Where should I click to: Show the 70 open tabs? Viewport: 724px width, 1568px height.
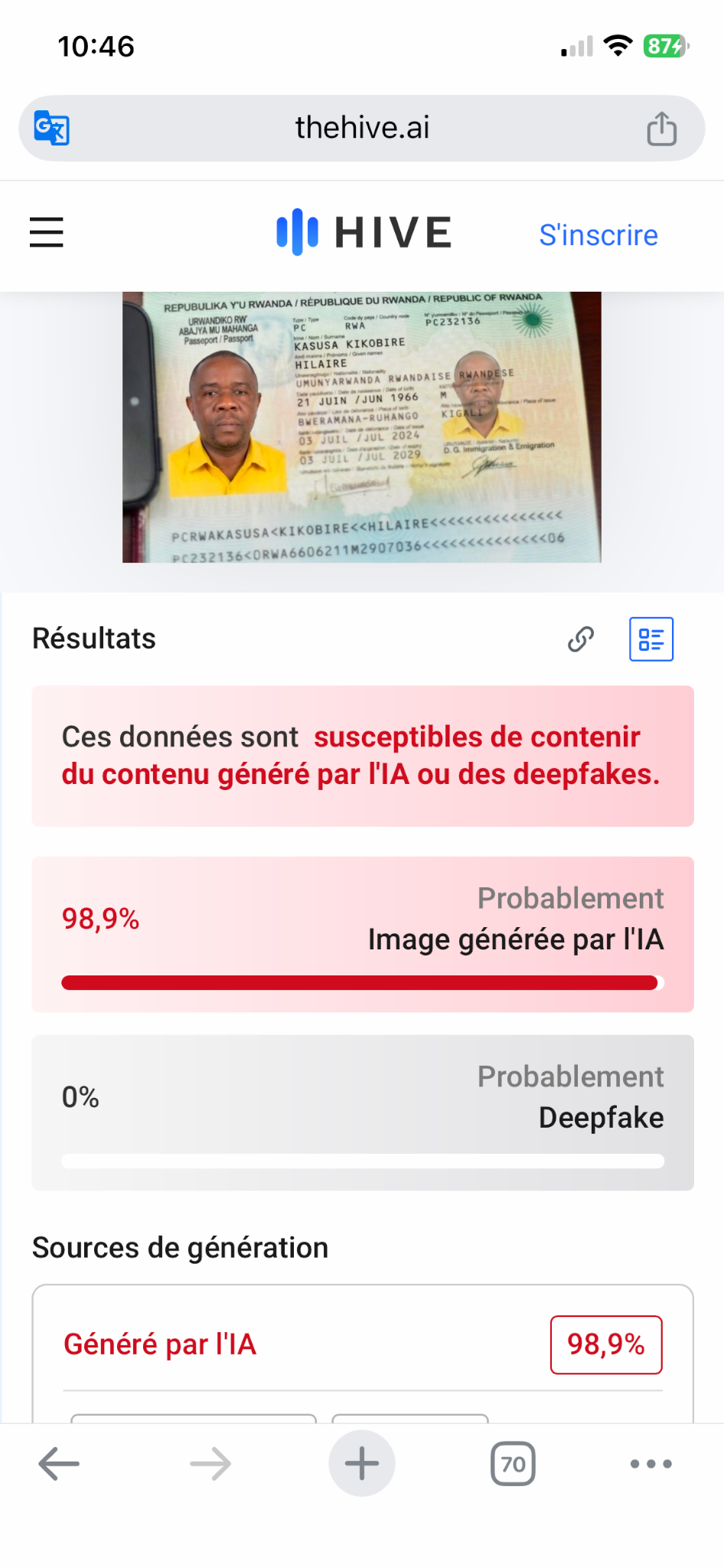[x=513, y=1463]
